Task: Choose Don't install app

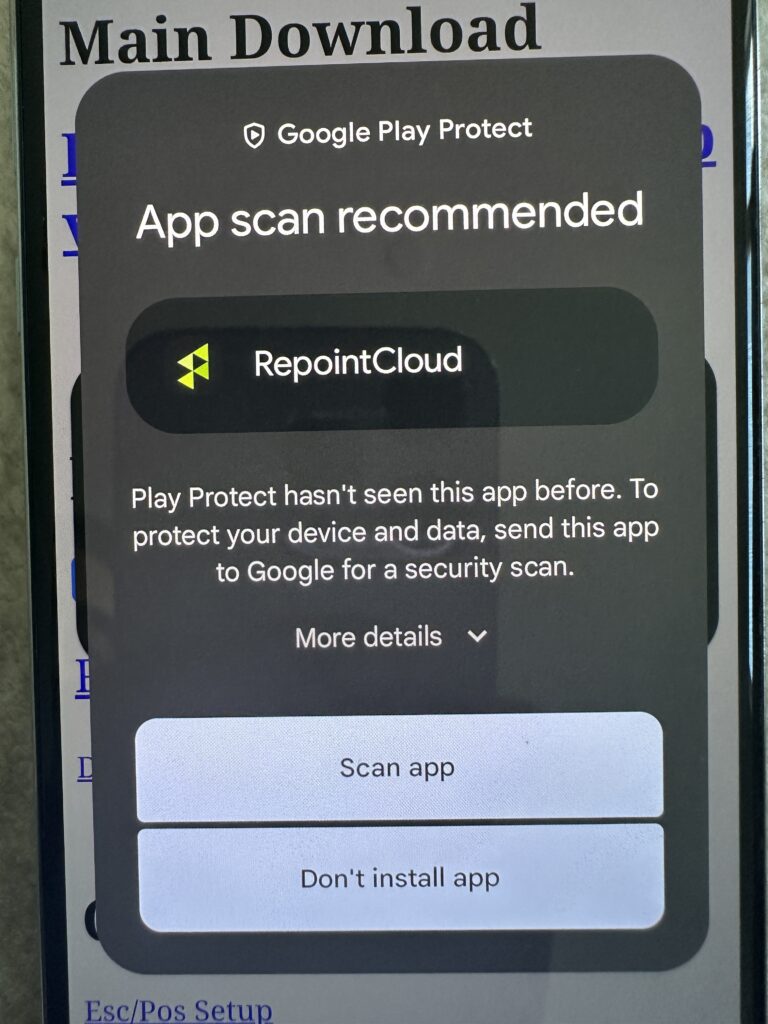Action: coord(399,878)
